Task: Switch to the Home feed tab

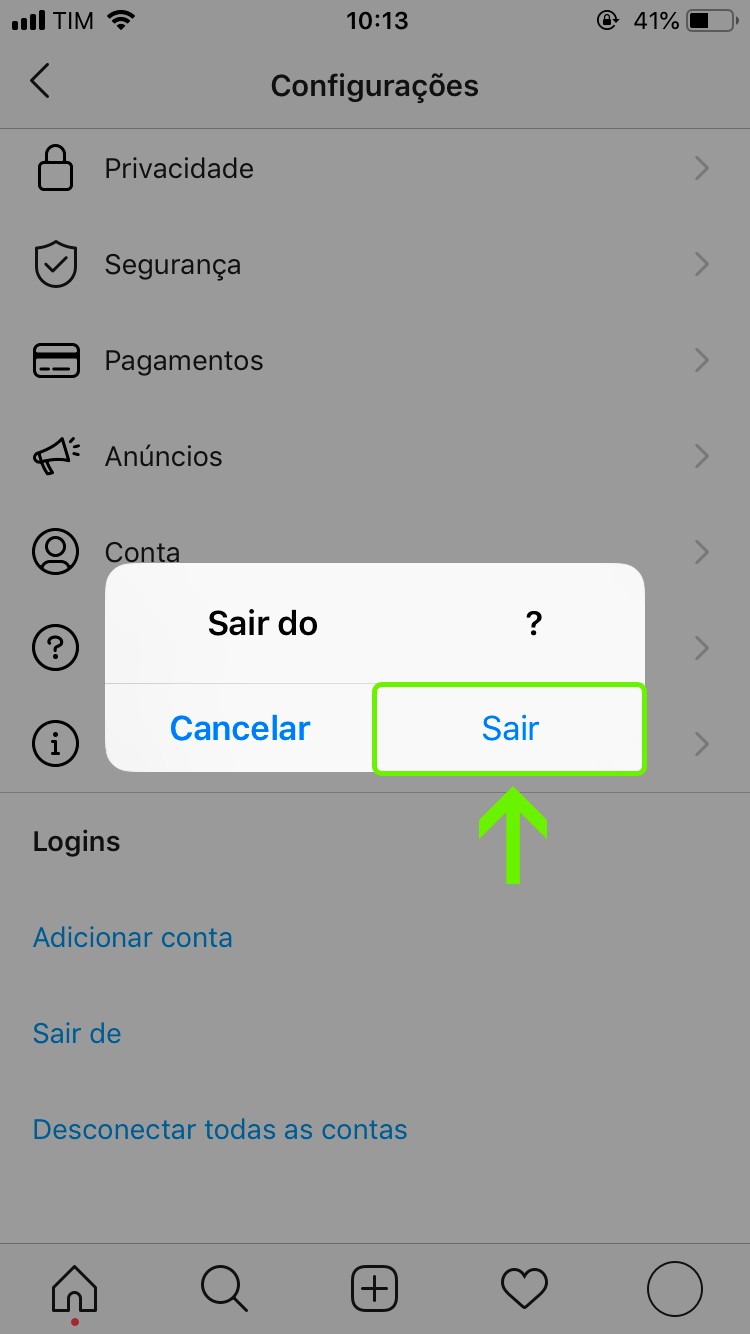Action: point(75,1288)
